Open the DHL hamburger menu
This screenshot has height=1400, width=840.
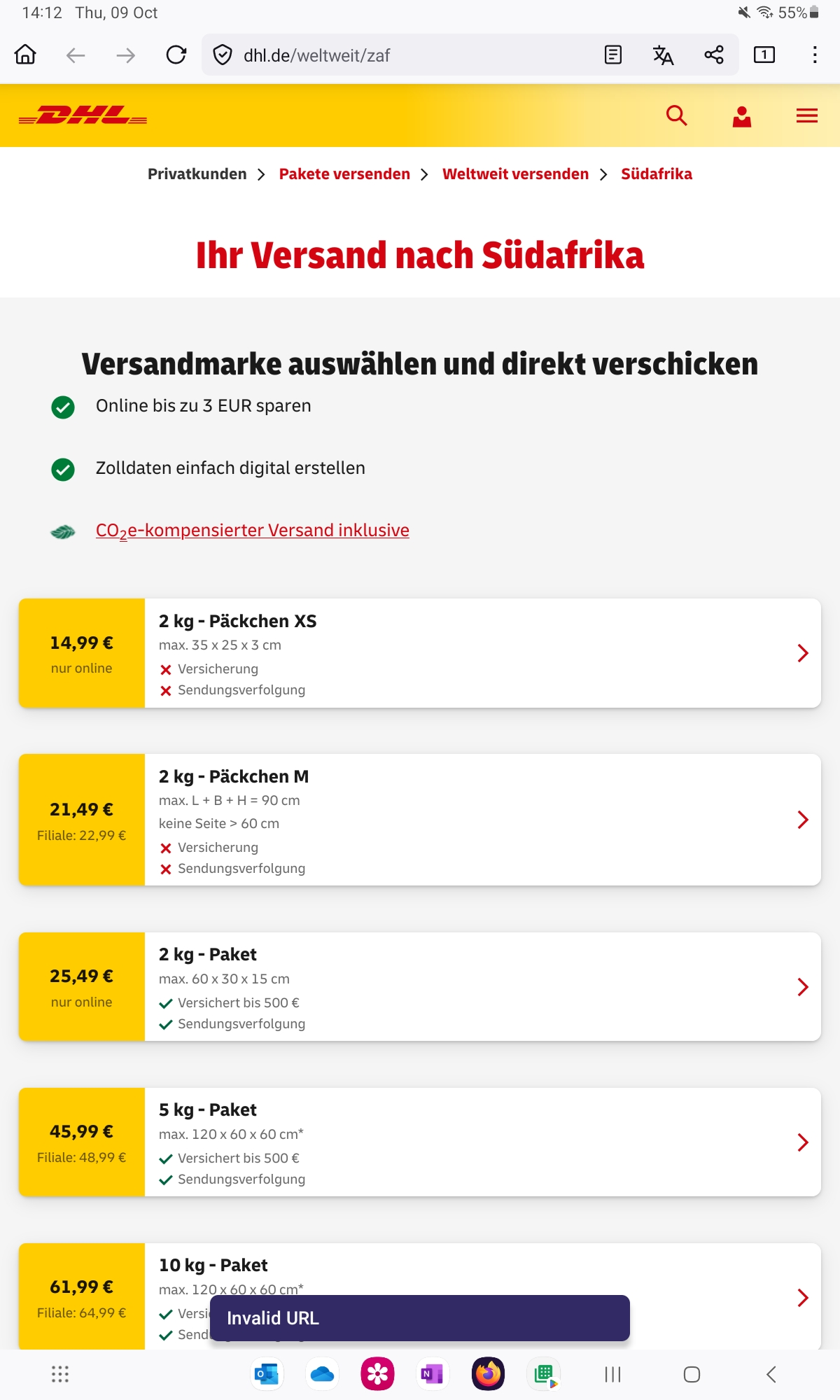point(806,115)
